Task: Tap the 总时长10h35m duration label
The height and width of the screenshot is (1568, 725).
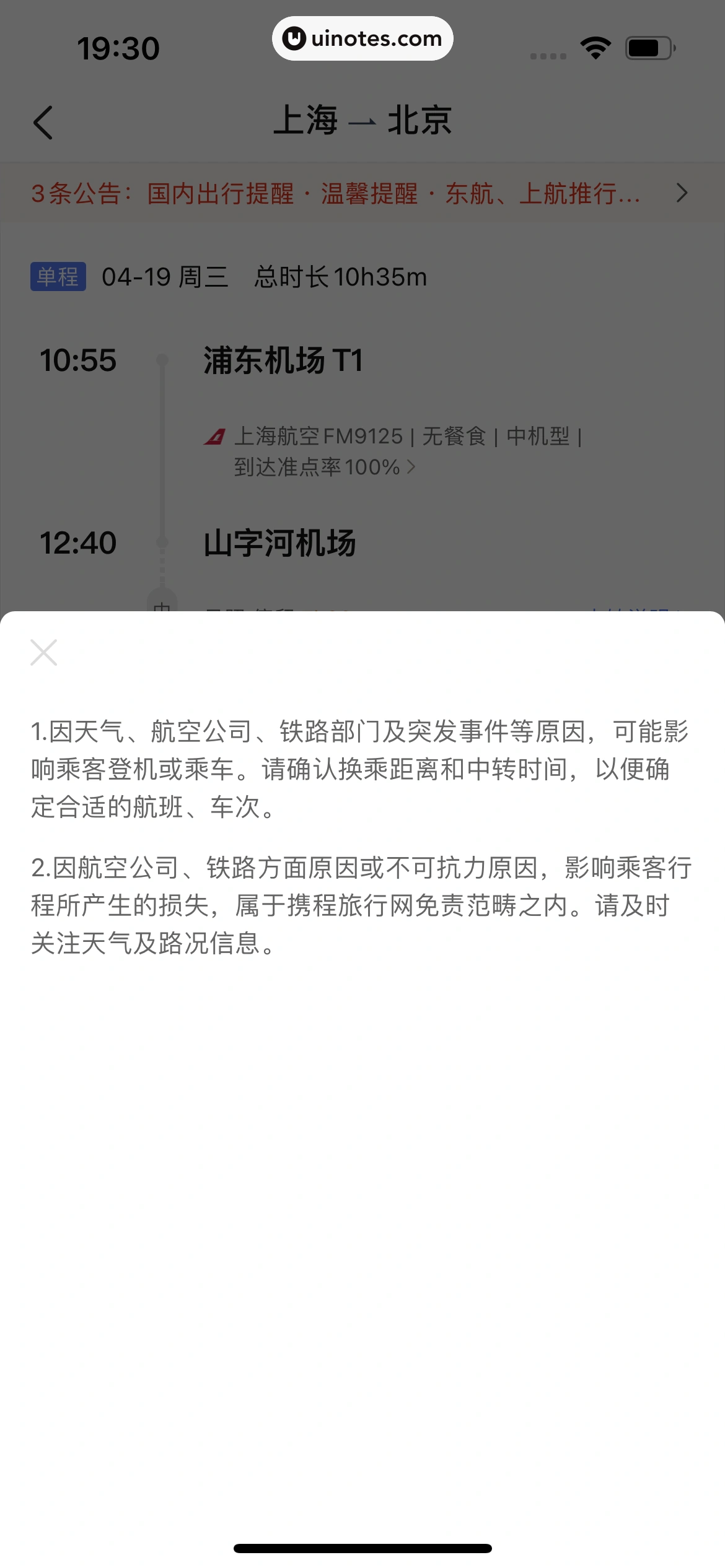Action: 341,277
